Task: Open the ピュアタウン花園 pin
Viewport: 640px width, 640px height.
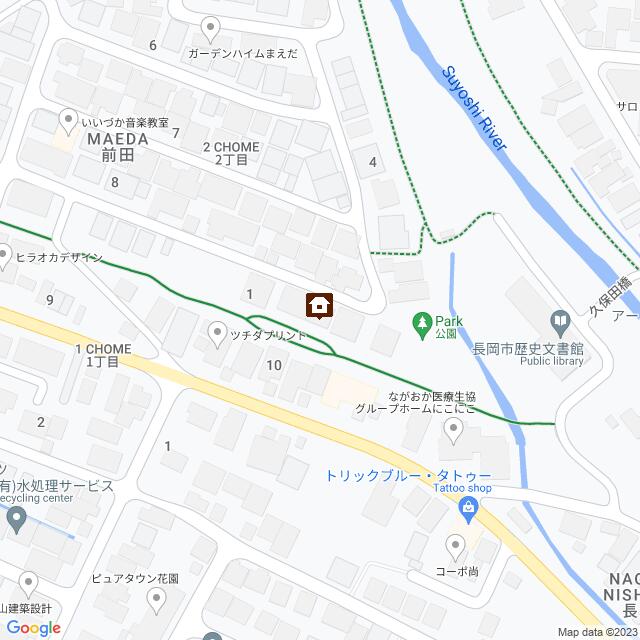Action: (155, 600)
